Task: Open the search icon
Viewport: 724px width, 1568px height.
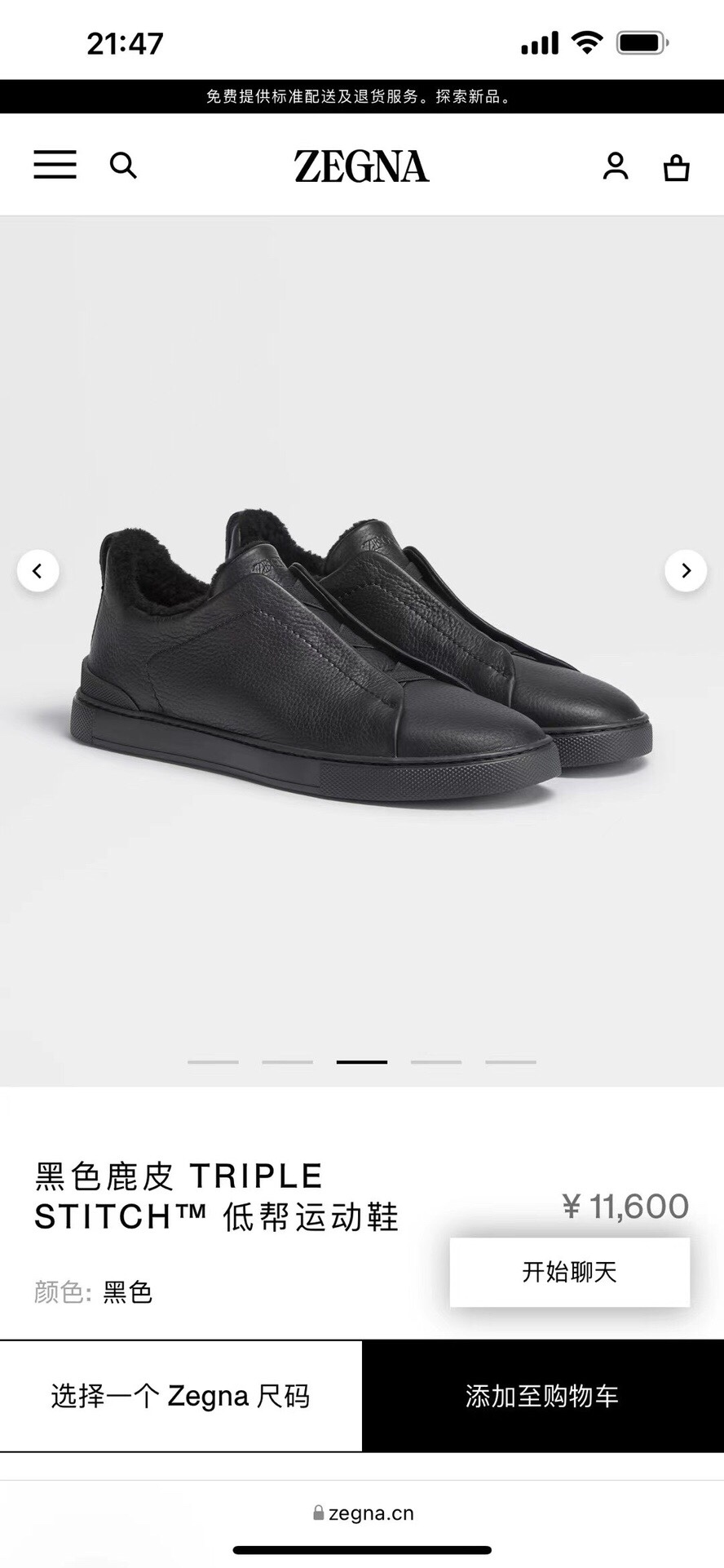Action: pos(123,166)
